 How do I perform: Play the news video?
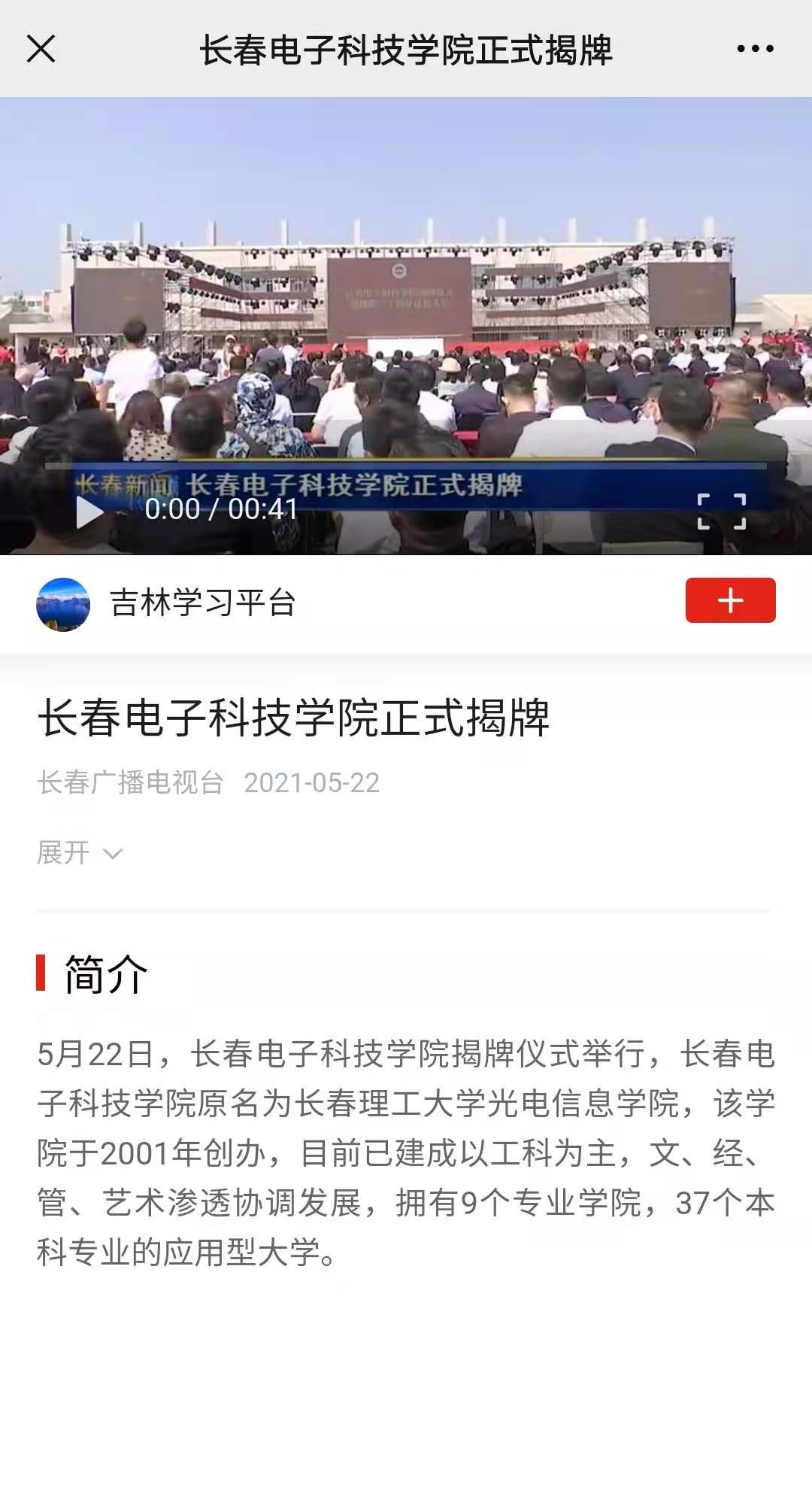pyautogui.click(x=89, y=512)
